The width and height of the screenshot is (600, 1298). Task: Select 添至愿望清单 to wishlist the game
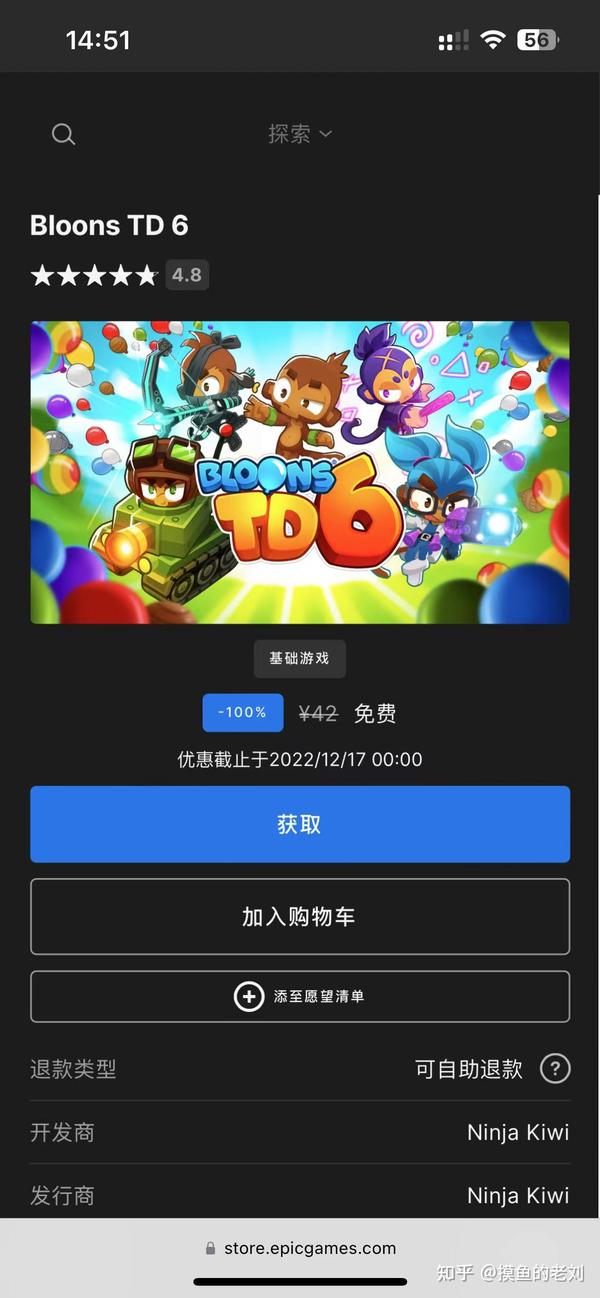[300, 996]
